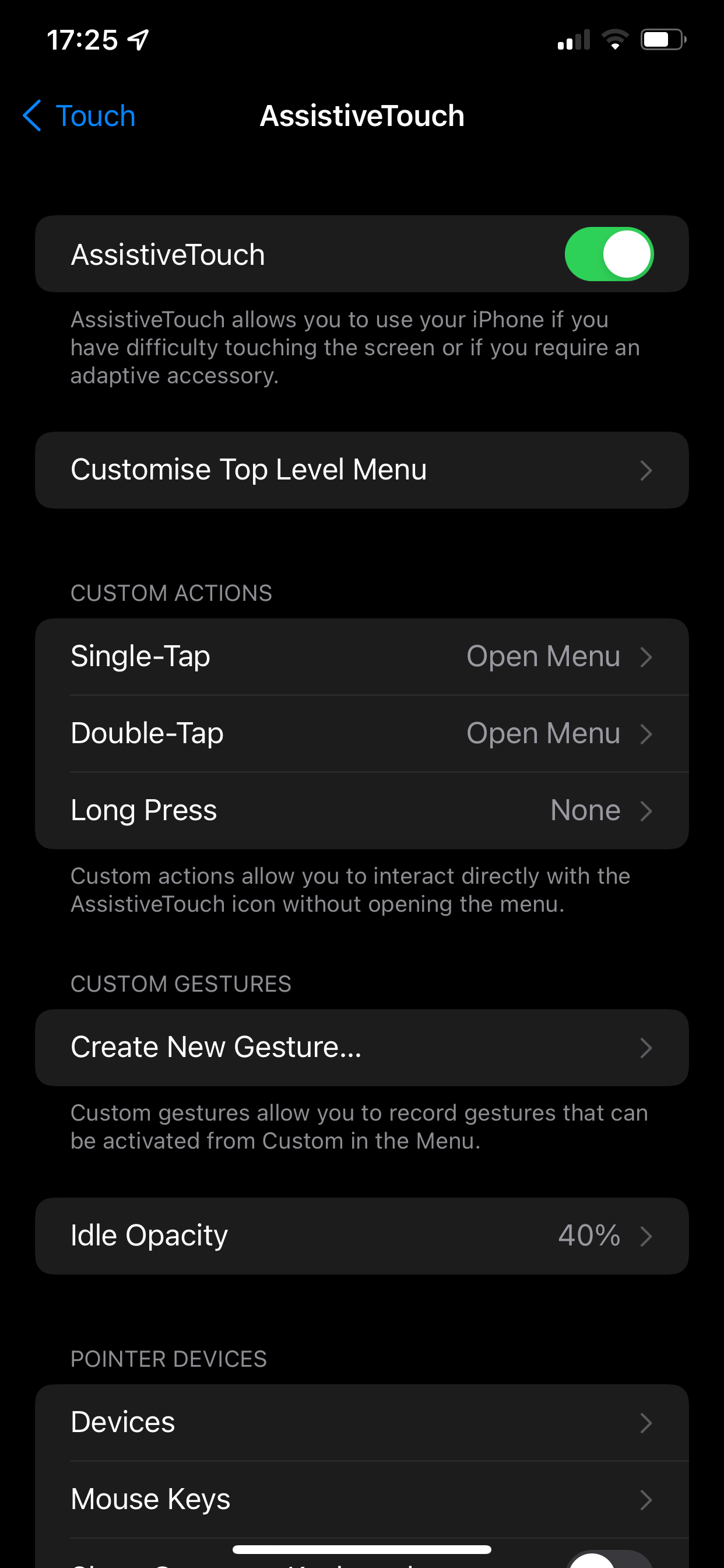The width and height of the screenshot is (724, 1568).
Task: Open Devices under Pointer Devices
Action: click(362, 1423)
